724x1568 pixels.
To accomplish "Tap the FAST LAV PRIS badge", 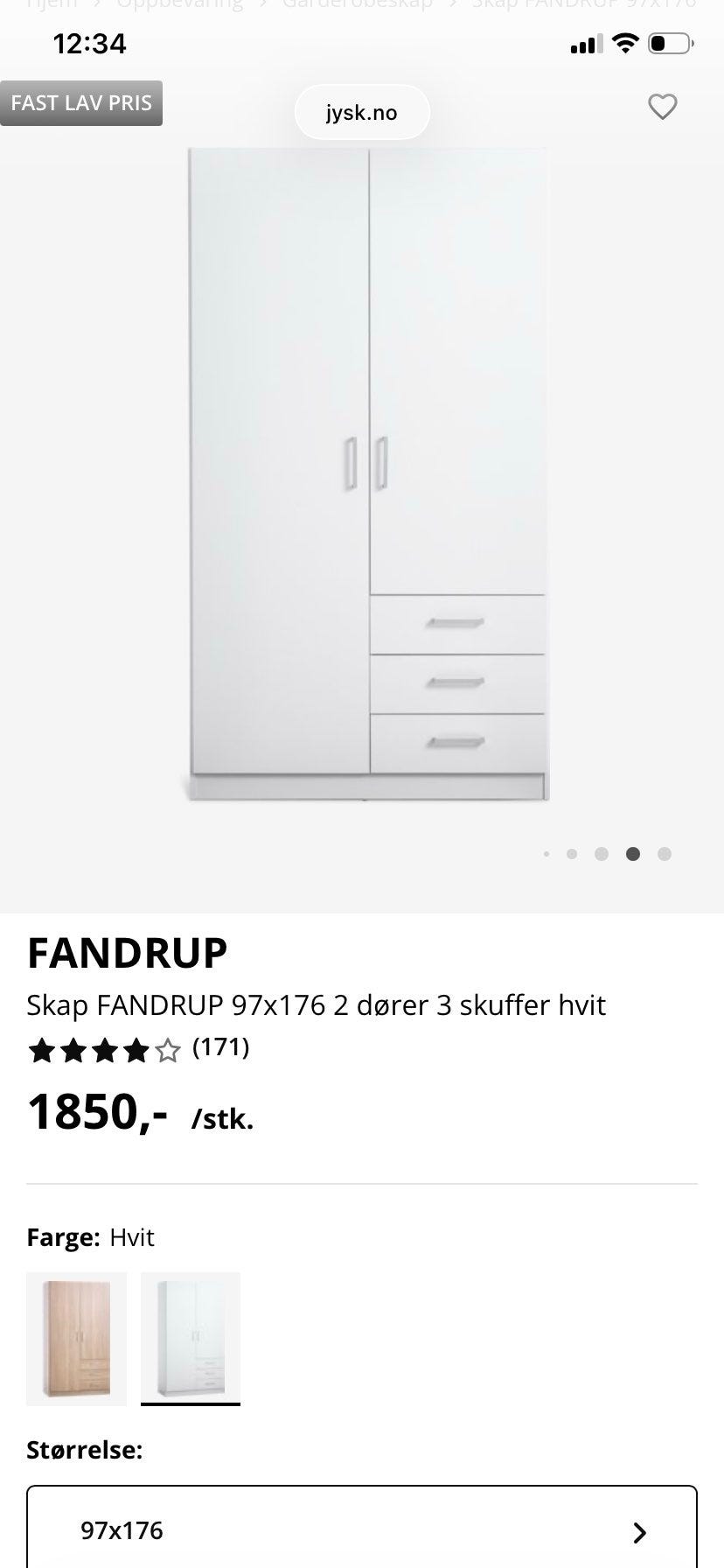I will coord(81,102).
